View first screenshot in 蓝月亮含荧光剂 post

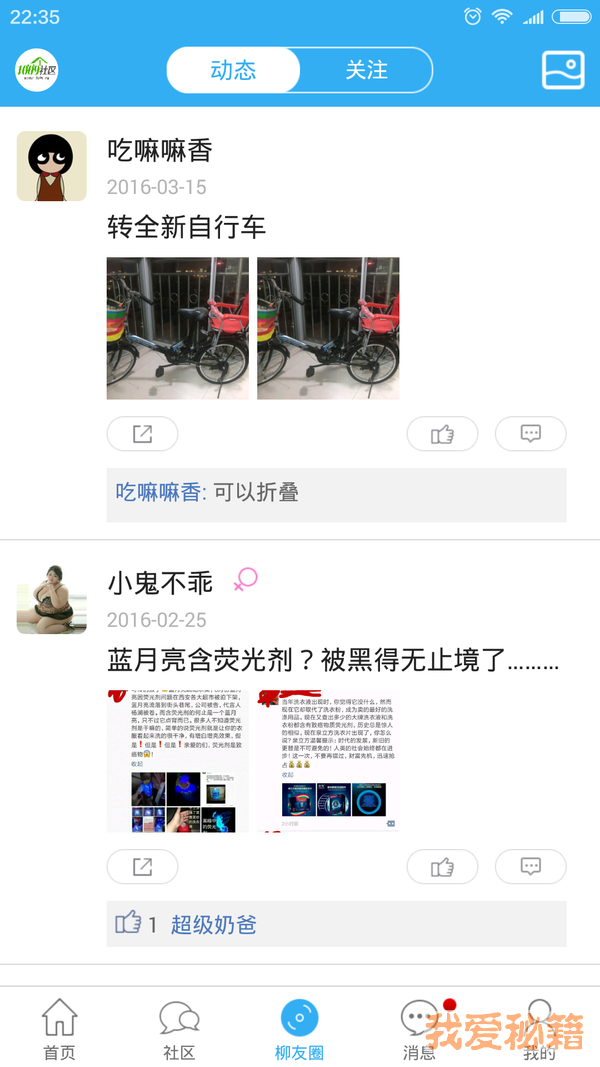pyautogui.click(x=178, y=761)
